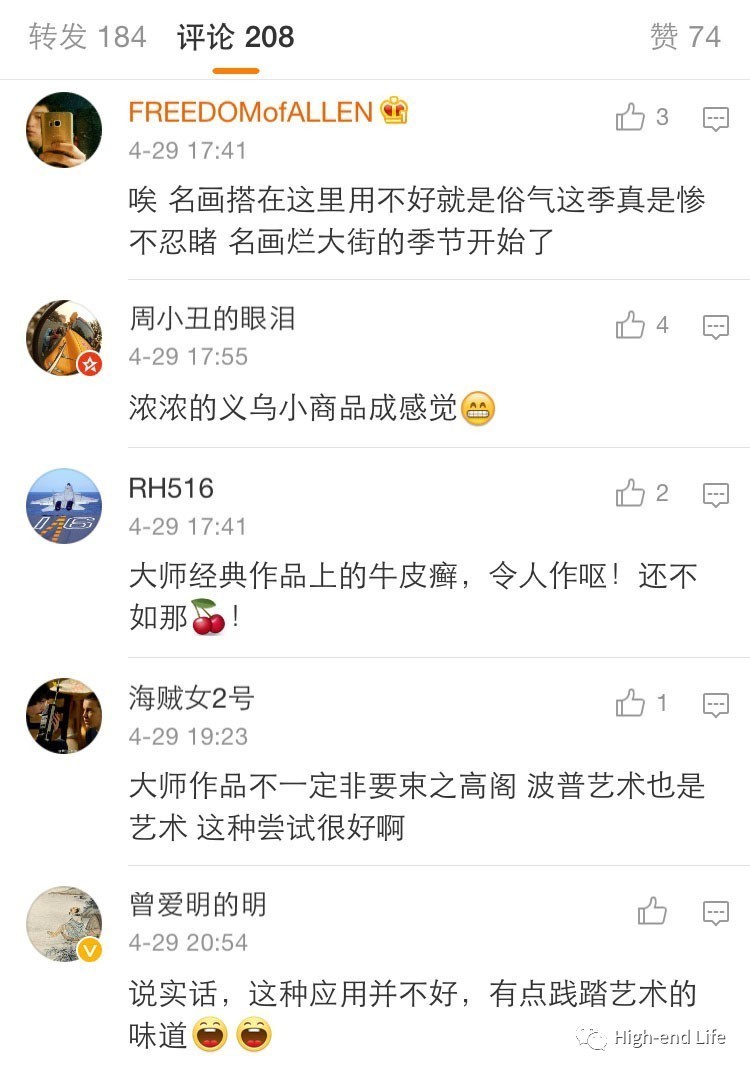Open reply icon on 海贼女2号's comment
750x1072 pixels.
(714, 704)
